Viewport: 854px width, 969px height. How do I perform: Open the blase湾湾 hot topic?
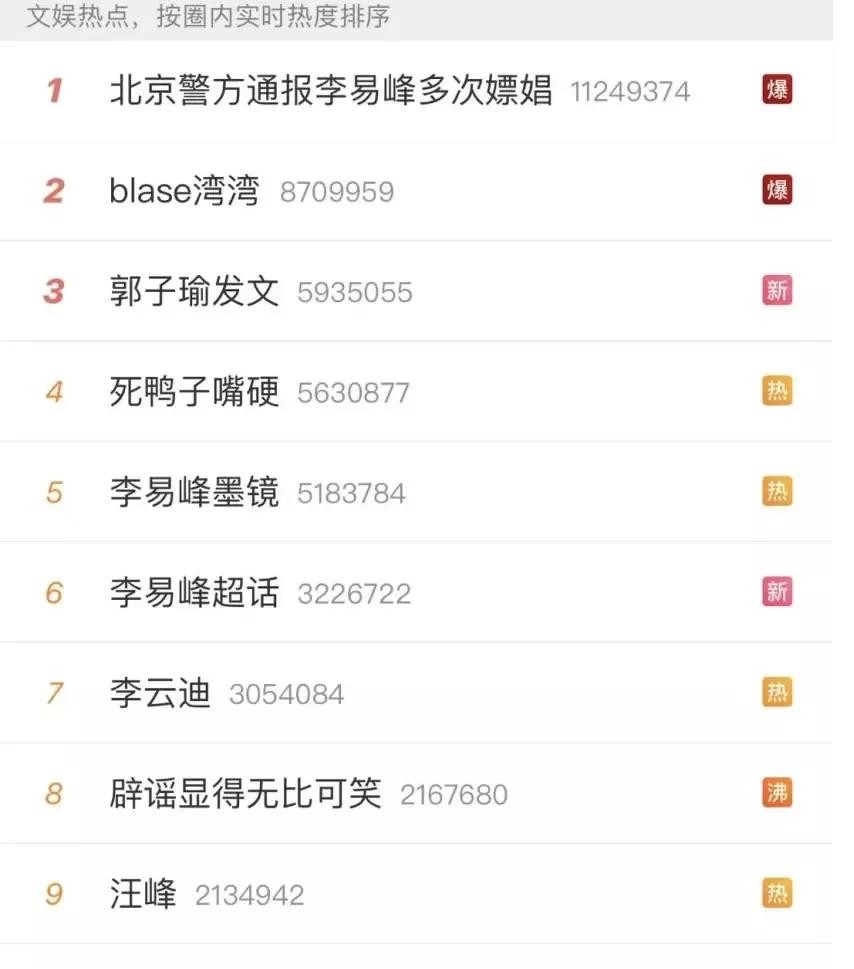click(x=184, y=191)
